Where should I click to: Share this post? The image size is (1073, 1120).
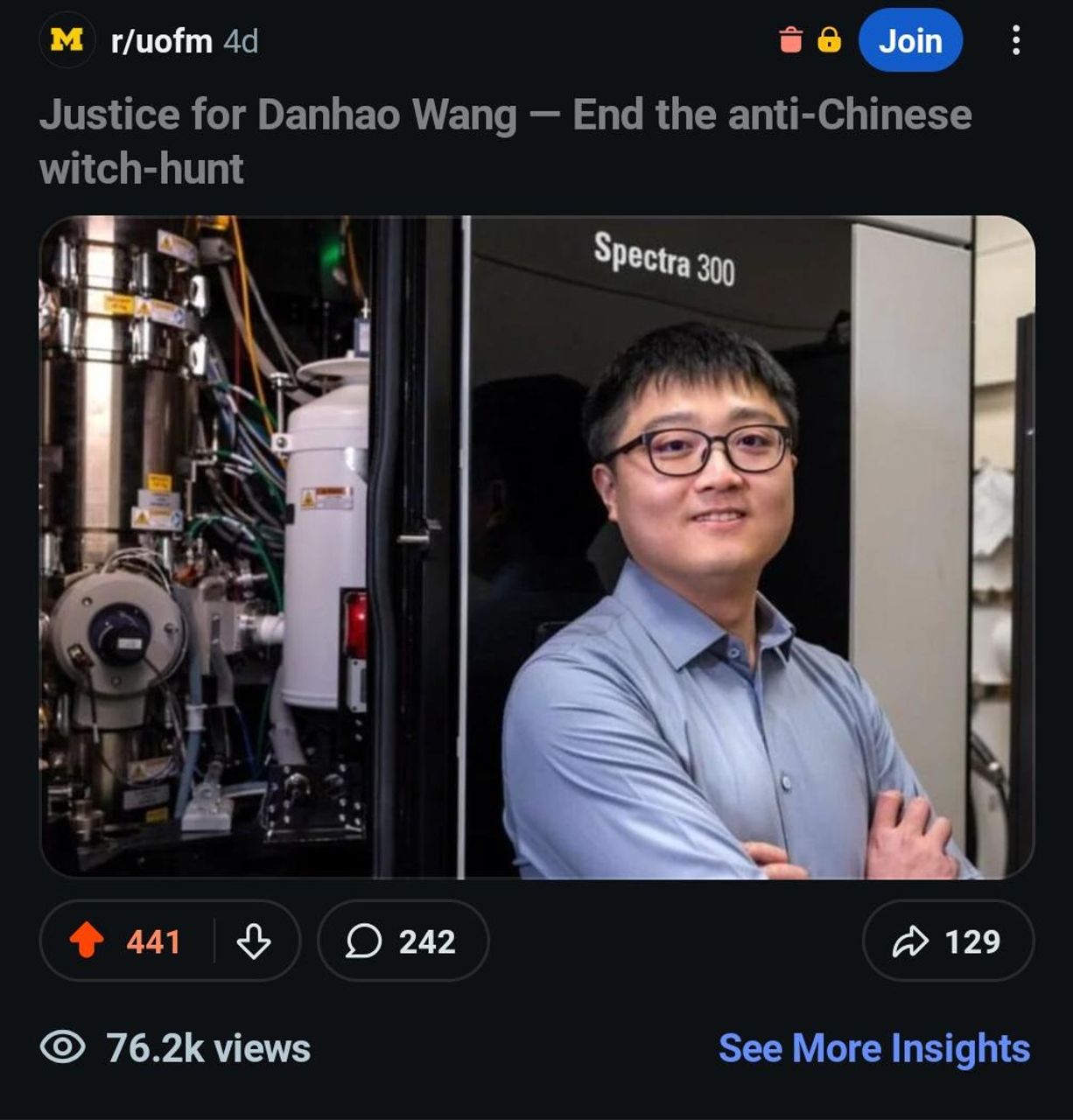[947, 941]
